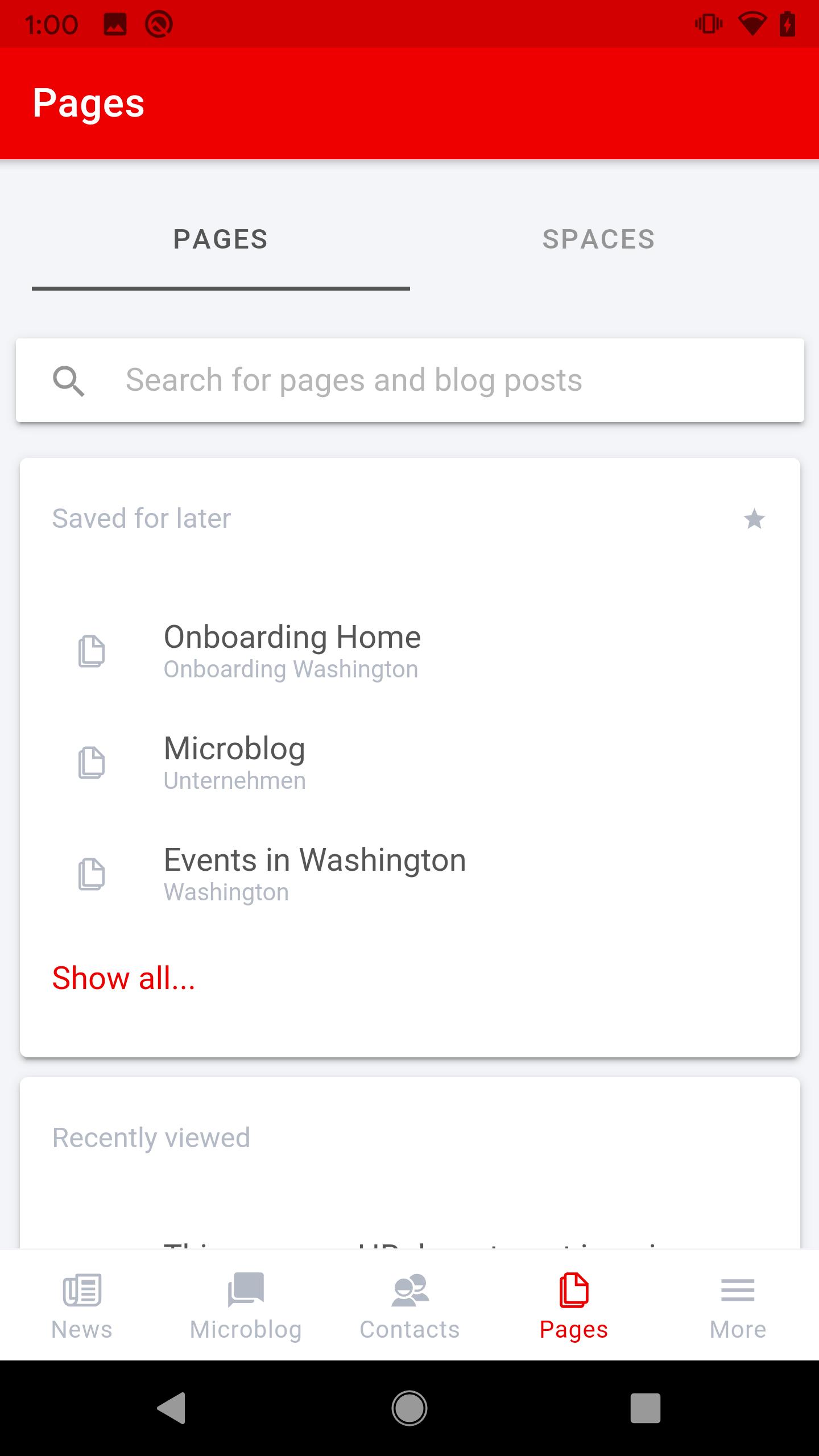Switch to the Spaces tab
This screenshot has height=1456, width=819.
coord(598,239)
